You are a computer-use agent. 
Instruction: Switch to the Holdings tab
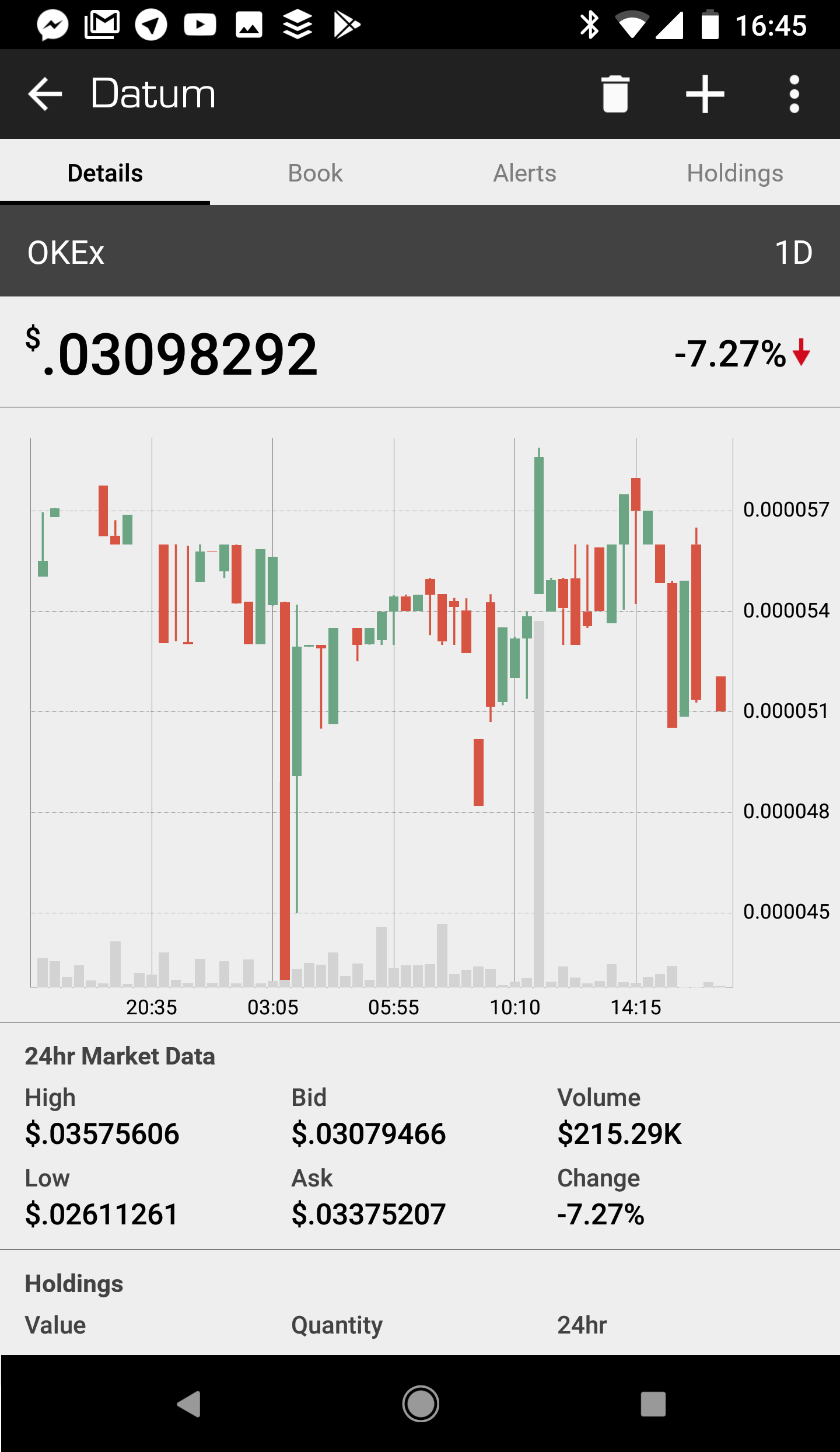(735, 173)
